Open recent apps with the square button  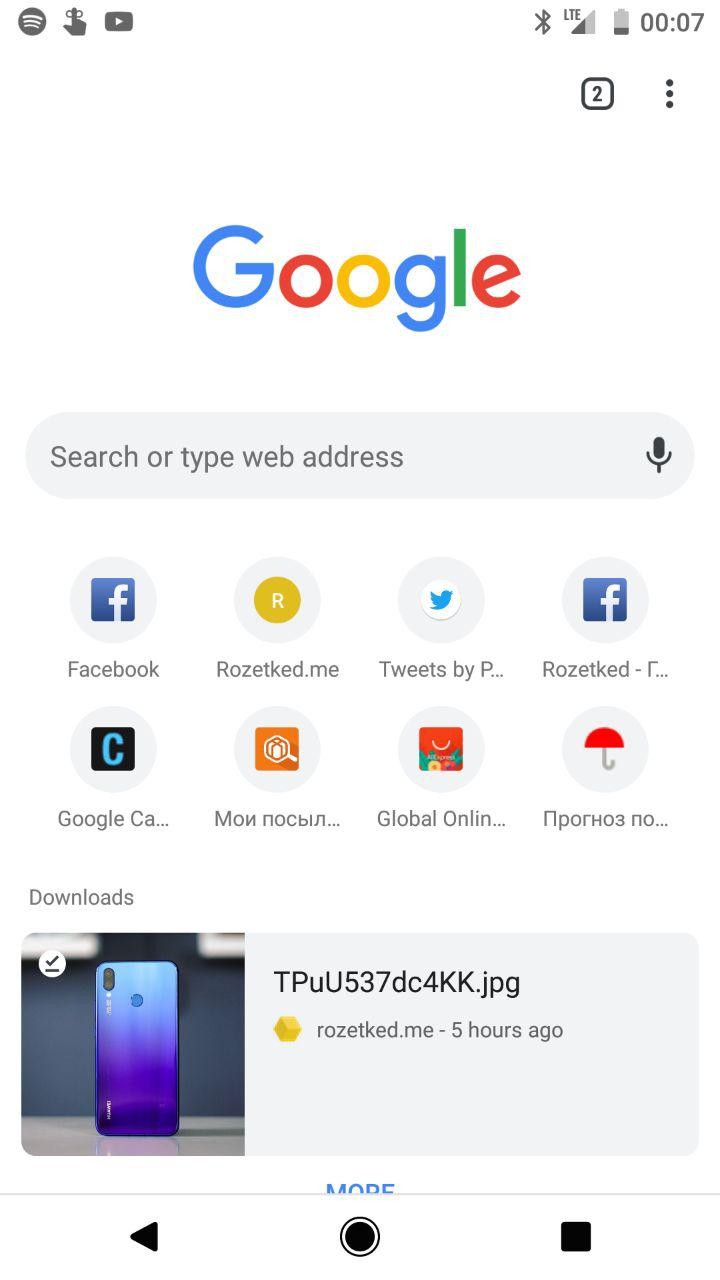pyautogui.click(x=575, y=1237)
